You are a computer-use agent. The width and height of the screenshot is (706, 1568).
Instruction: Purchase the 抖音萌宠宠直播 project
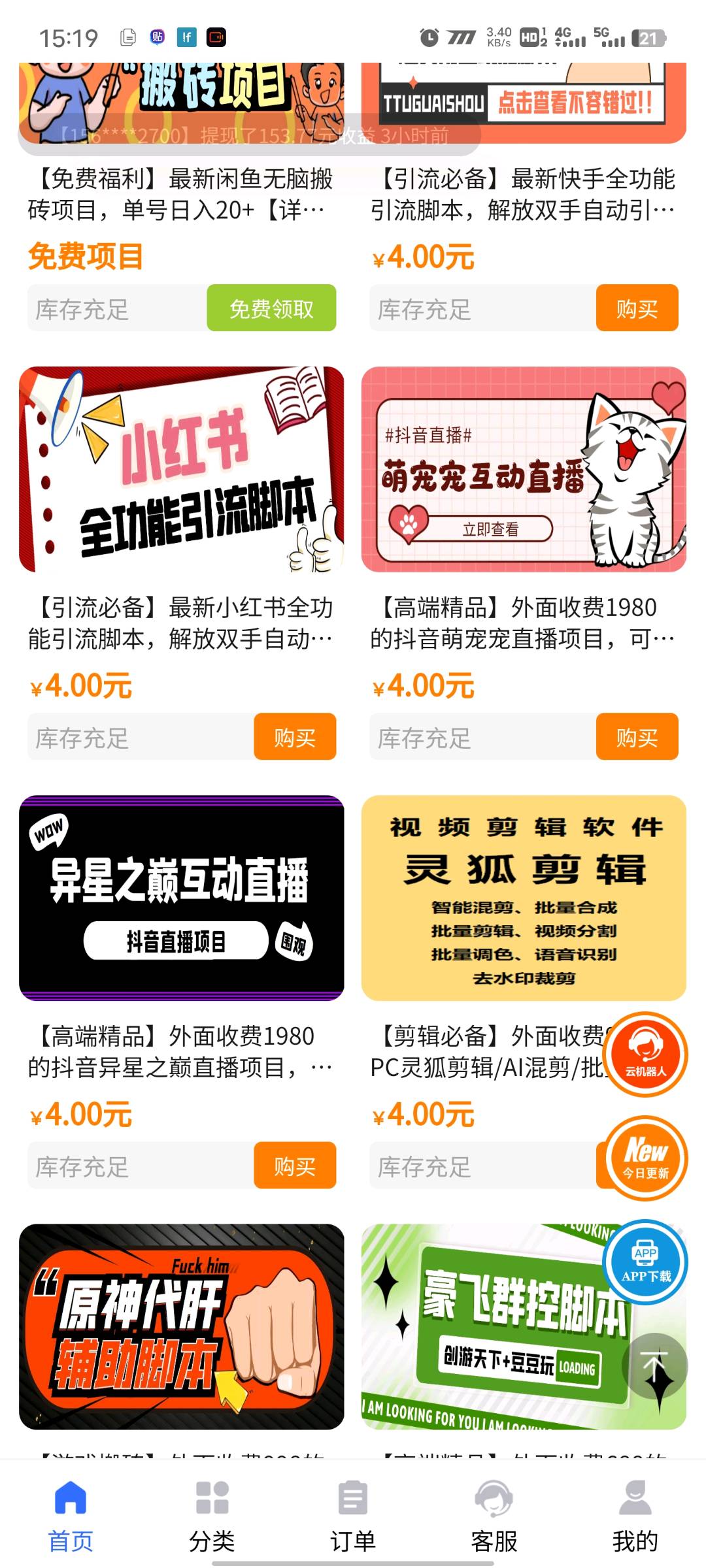tap(637, 738)
